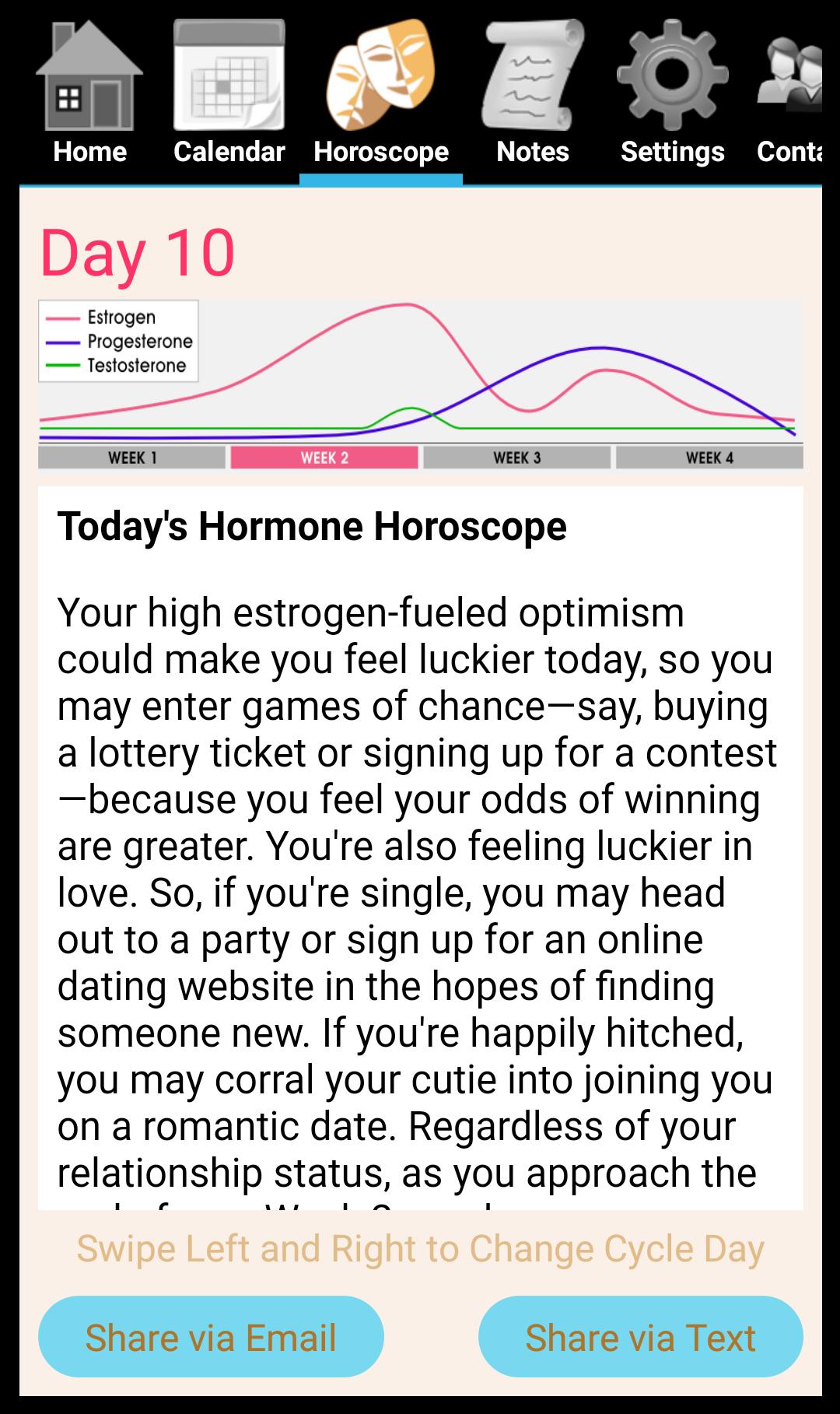Open the Contact tab
This screenshot has height=1414, width=840.
pos(789,93)
